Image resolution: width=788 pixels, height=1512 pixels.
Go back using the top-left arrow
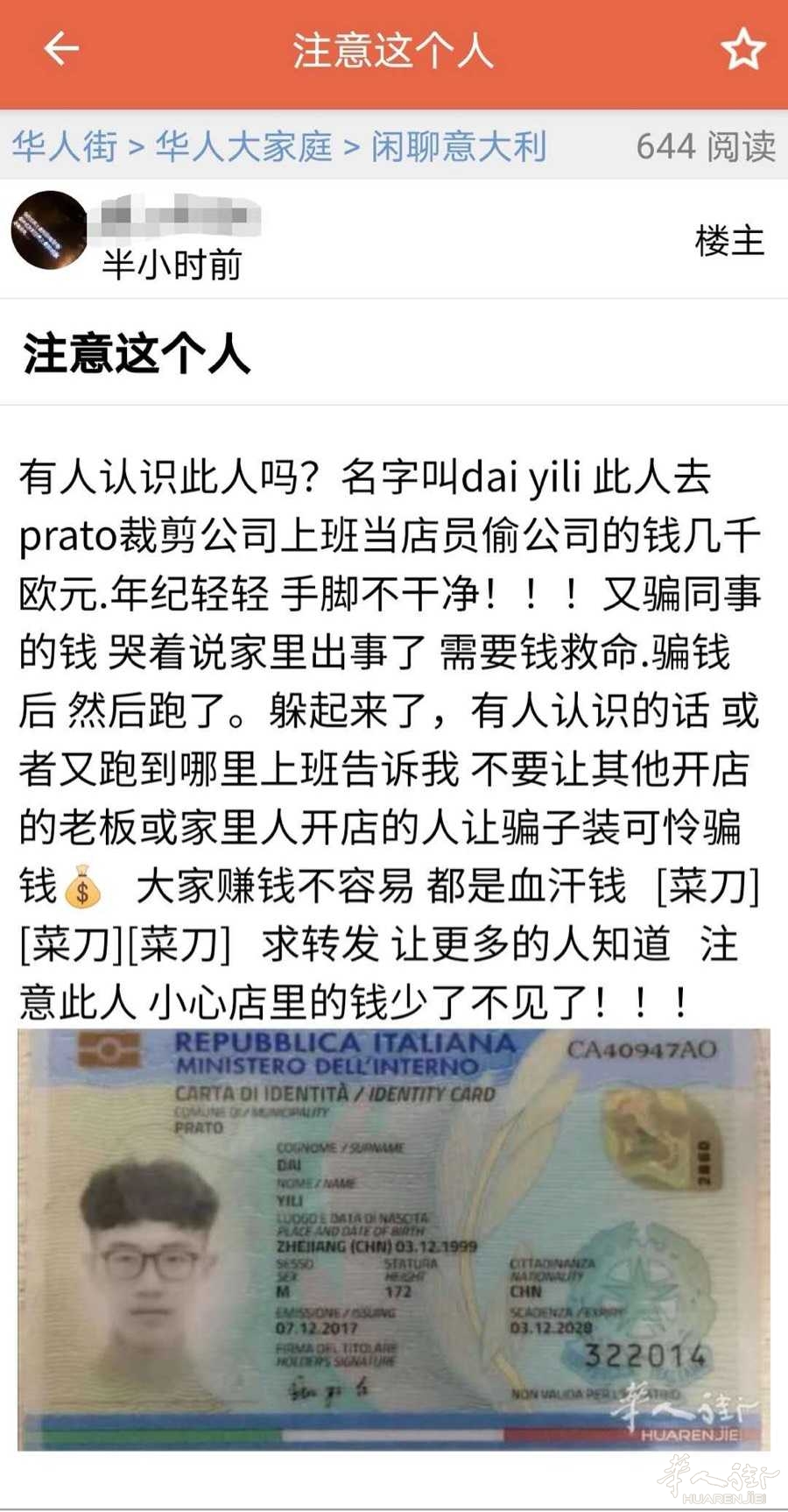61,49
